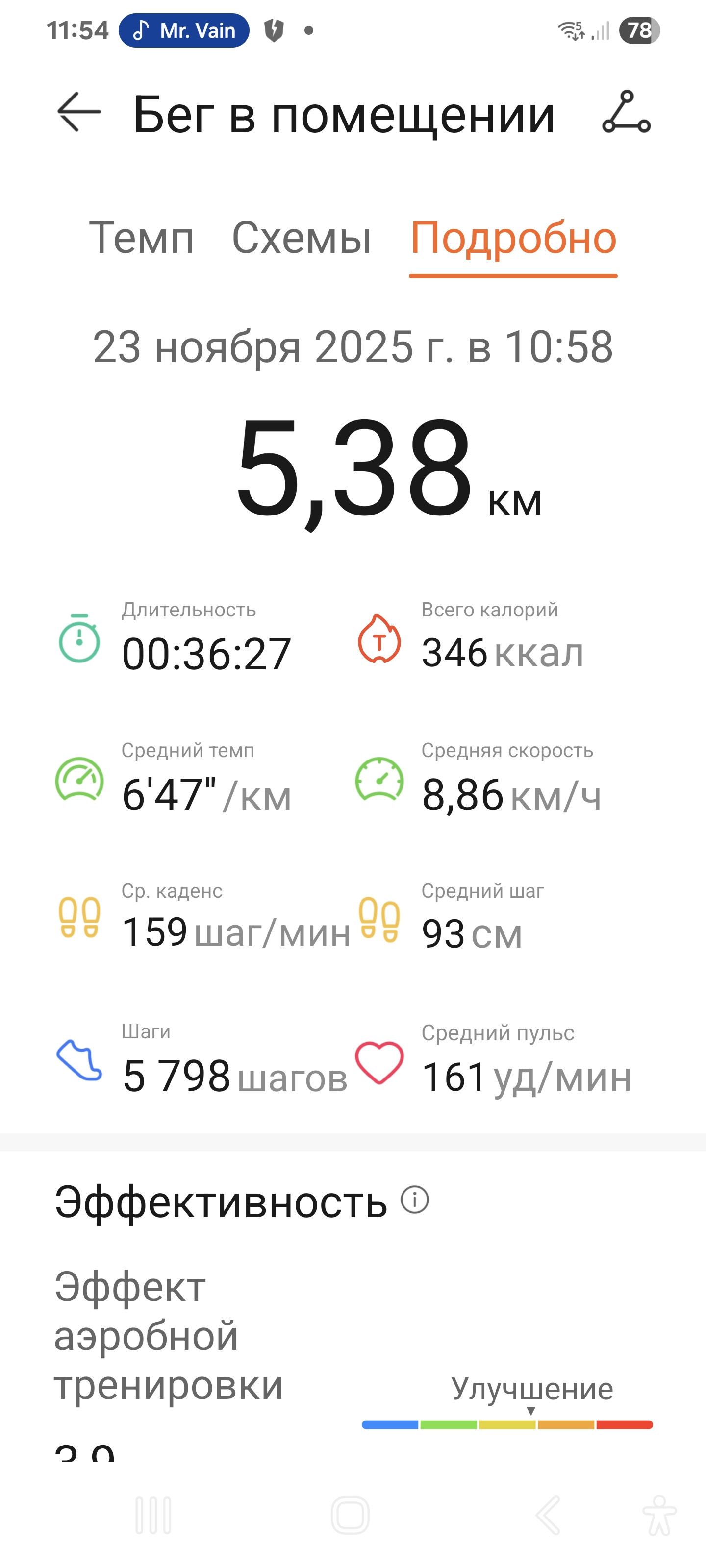706x1568 pixels.
Task: Tap the system home button
Action: coord(350,1515)
